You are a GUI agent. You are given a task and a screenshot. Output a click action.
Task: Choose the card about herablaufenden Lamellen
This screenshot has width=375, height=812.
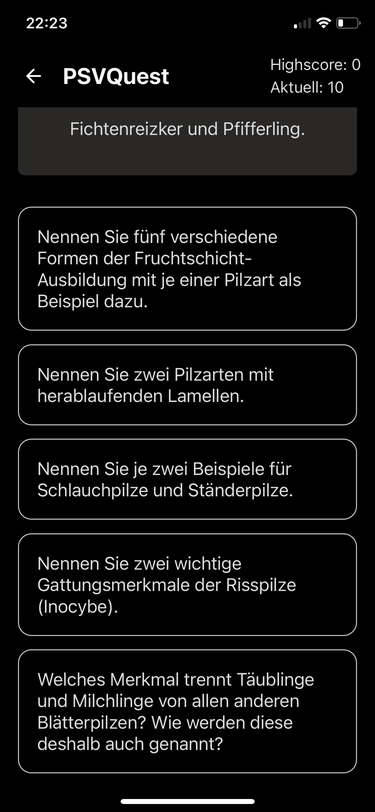pyautogui.click(x=188, y=385)
